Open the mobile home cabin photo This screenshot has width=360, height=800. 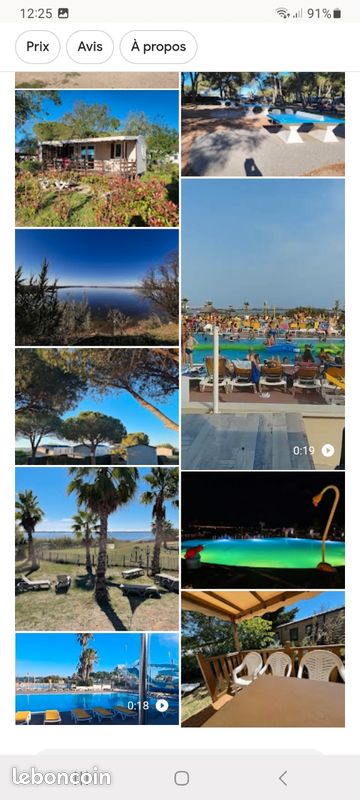[x=97, y=158]
